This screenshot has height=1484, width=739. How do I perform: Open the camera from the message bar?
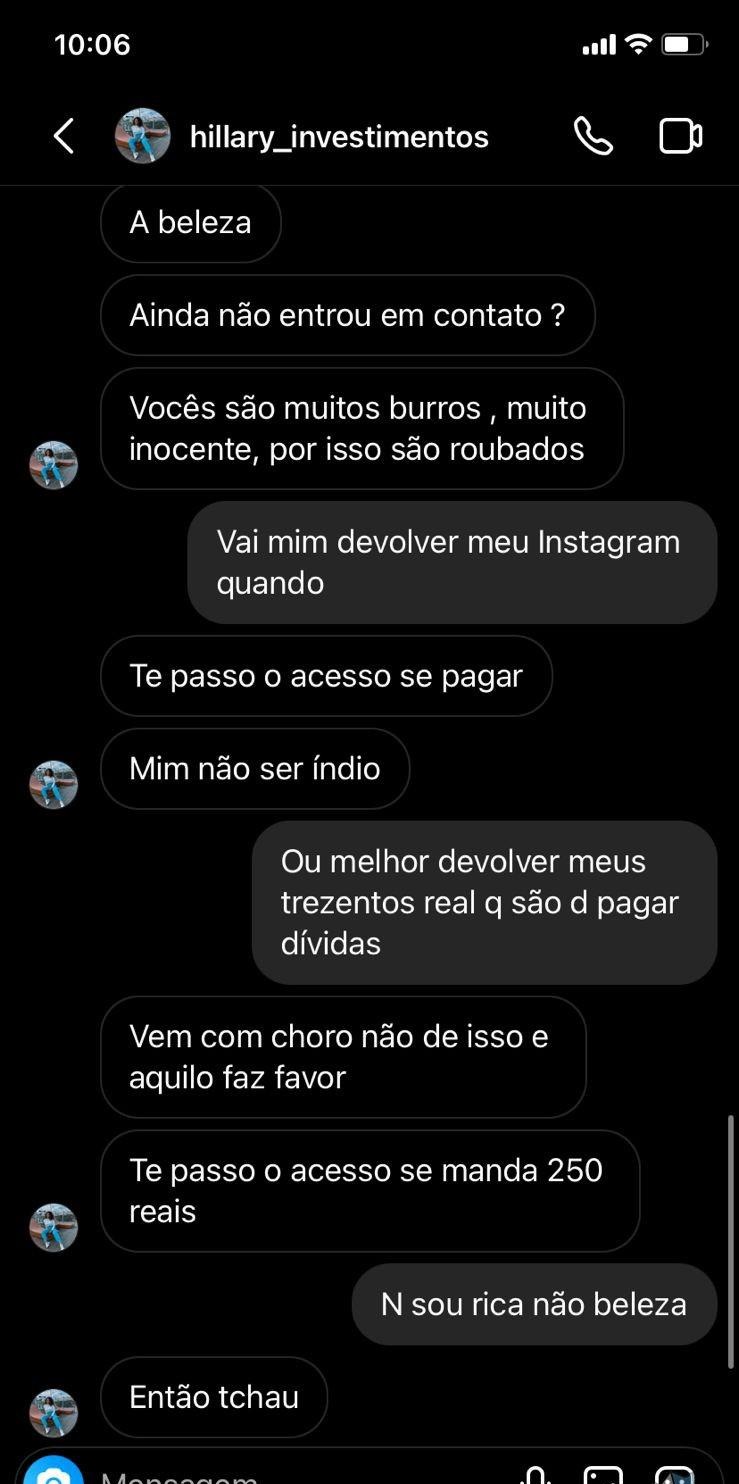tap(54, 1474)
